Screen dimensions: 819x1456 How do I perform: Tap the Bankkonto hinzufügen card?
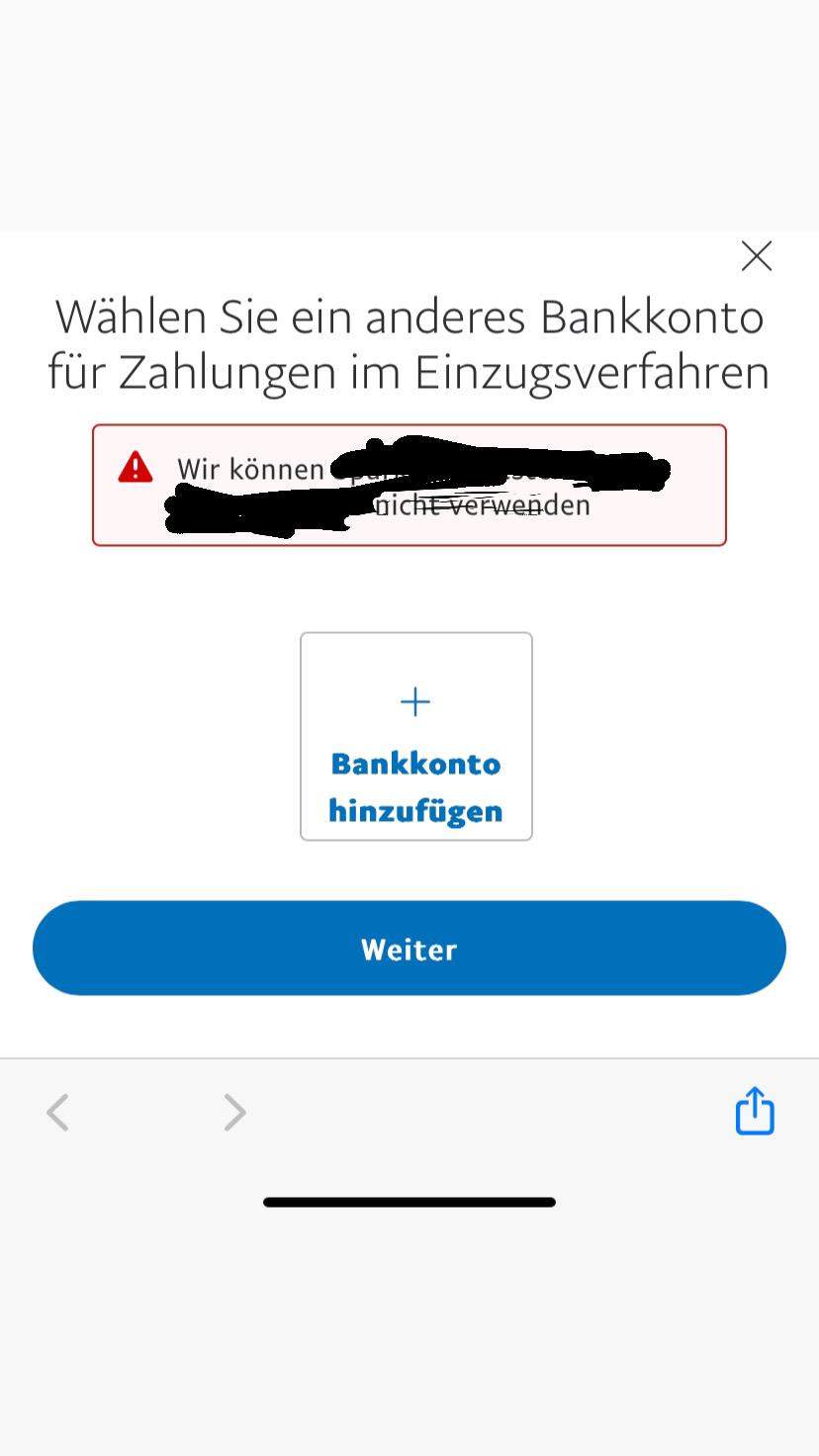tap(416, 737)
